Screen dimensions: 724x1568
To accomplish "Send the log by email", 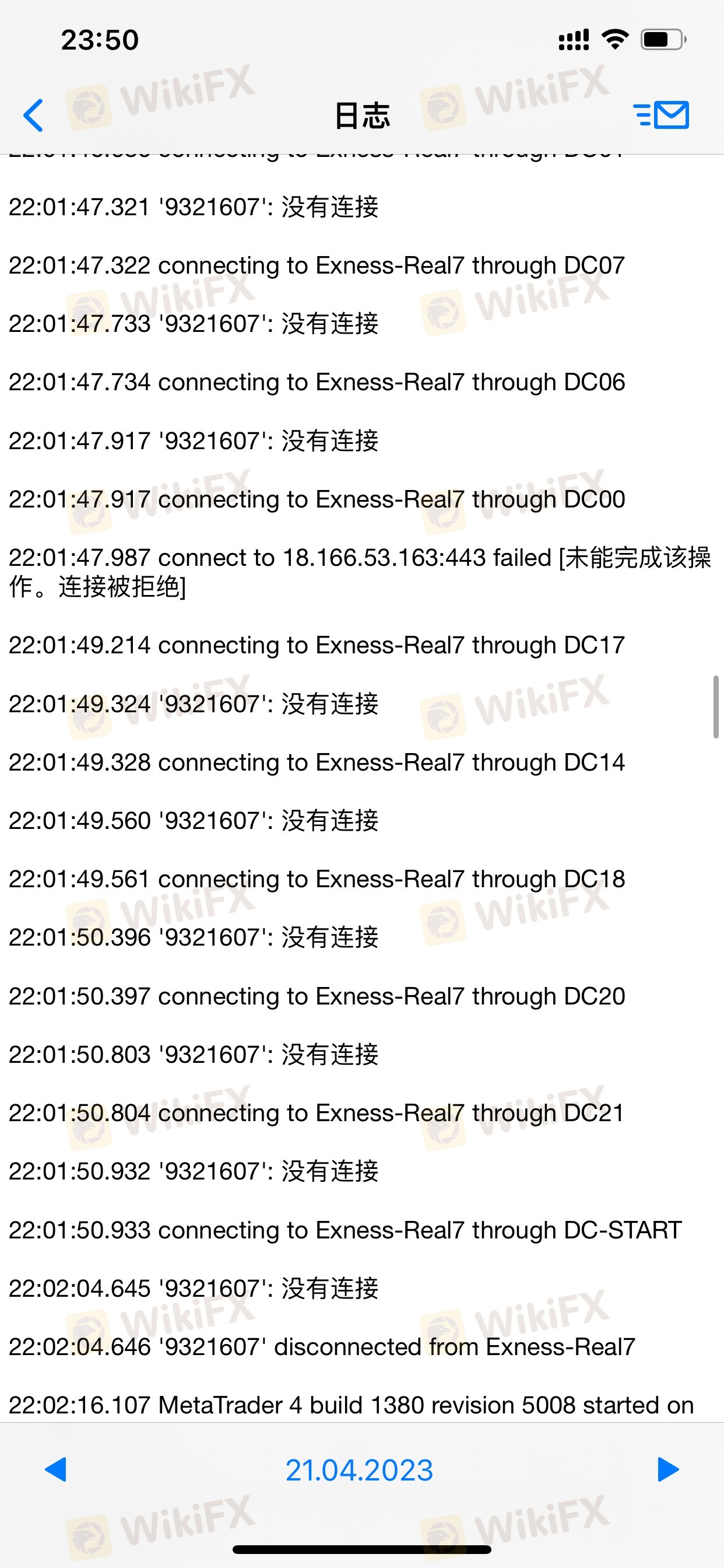I will click(660, 115).
